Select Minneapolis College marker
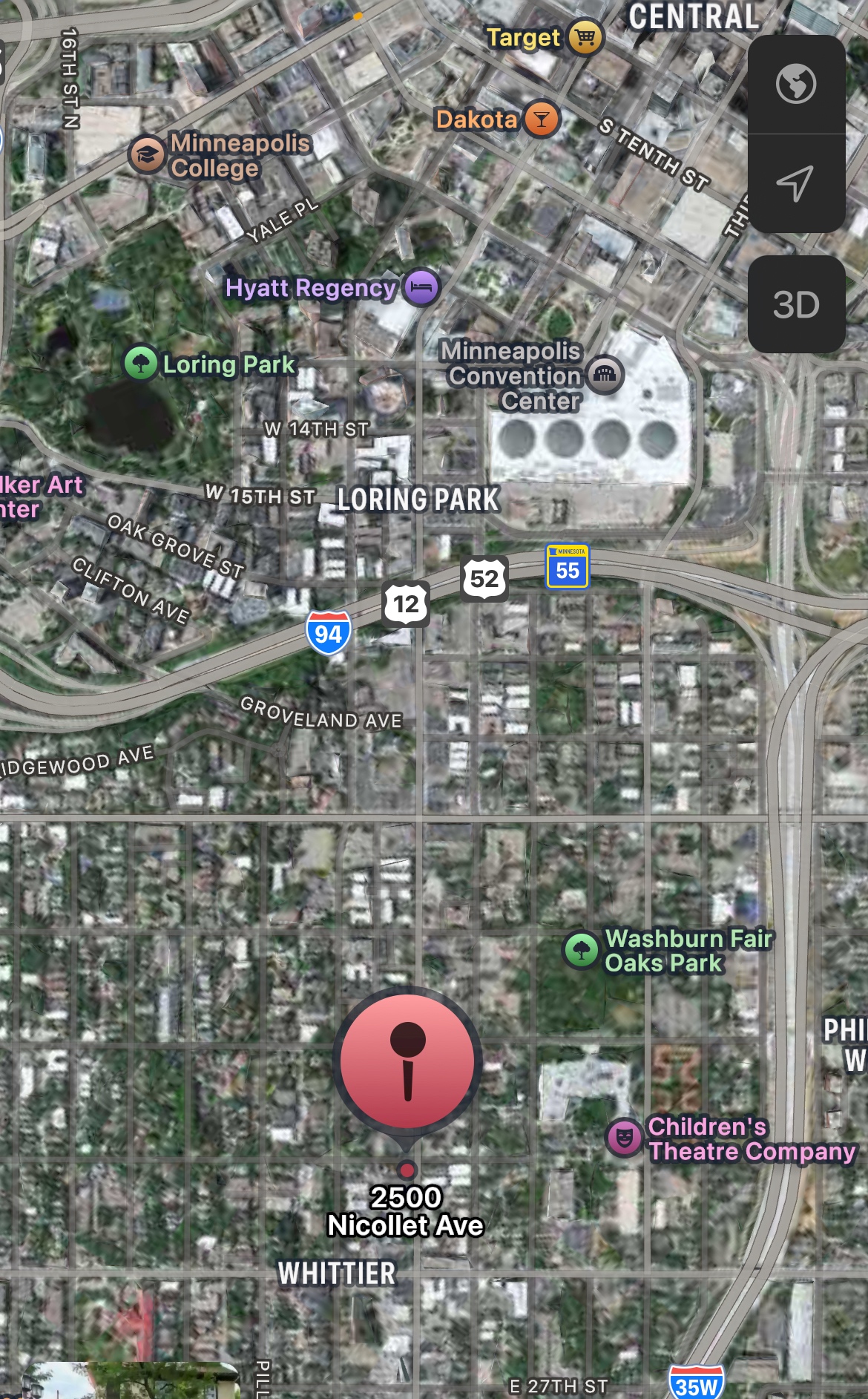This screenshot has height=1399, width=868. (147, 154)
